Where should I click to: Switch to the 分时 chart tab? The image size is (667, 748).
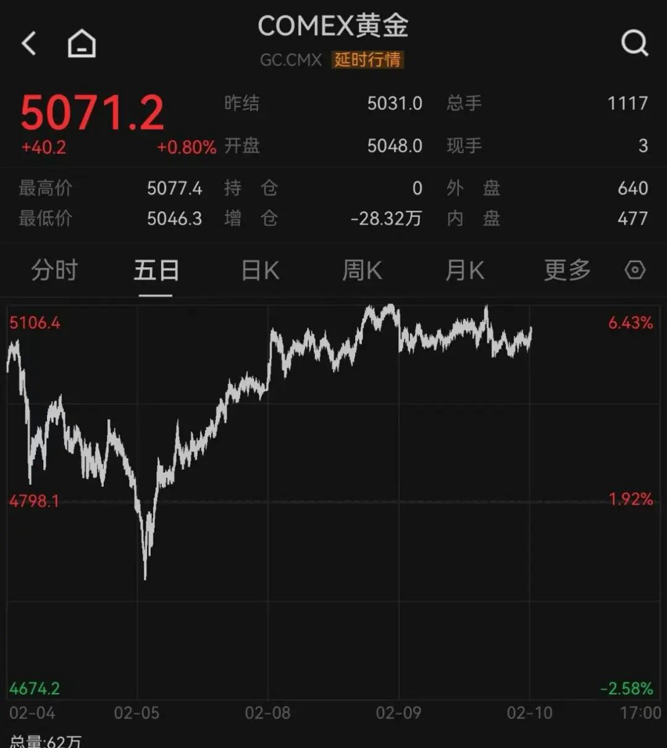click(x=54, y=270)
